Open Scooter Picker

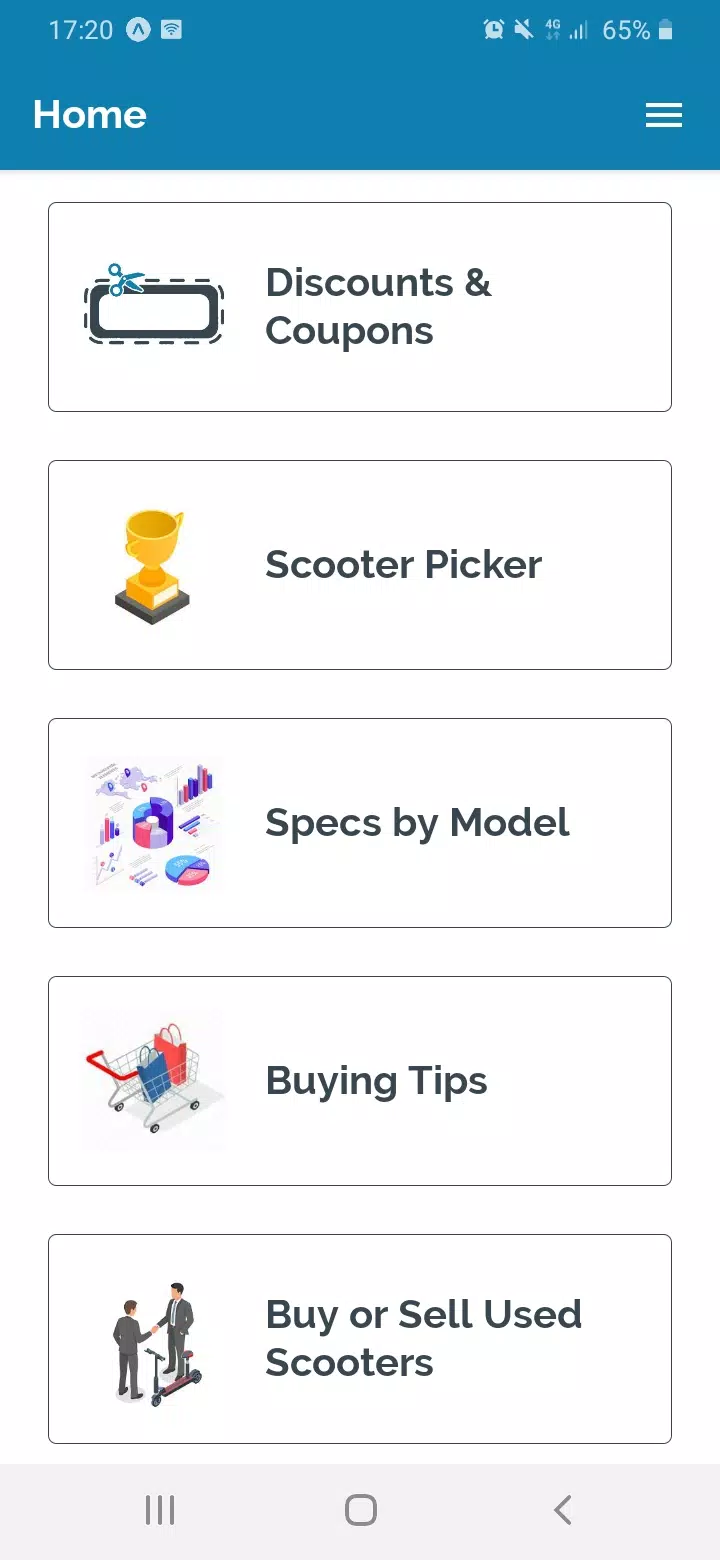coord(403,564)
